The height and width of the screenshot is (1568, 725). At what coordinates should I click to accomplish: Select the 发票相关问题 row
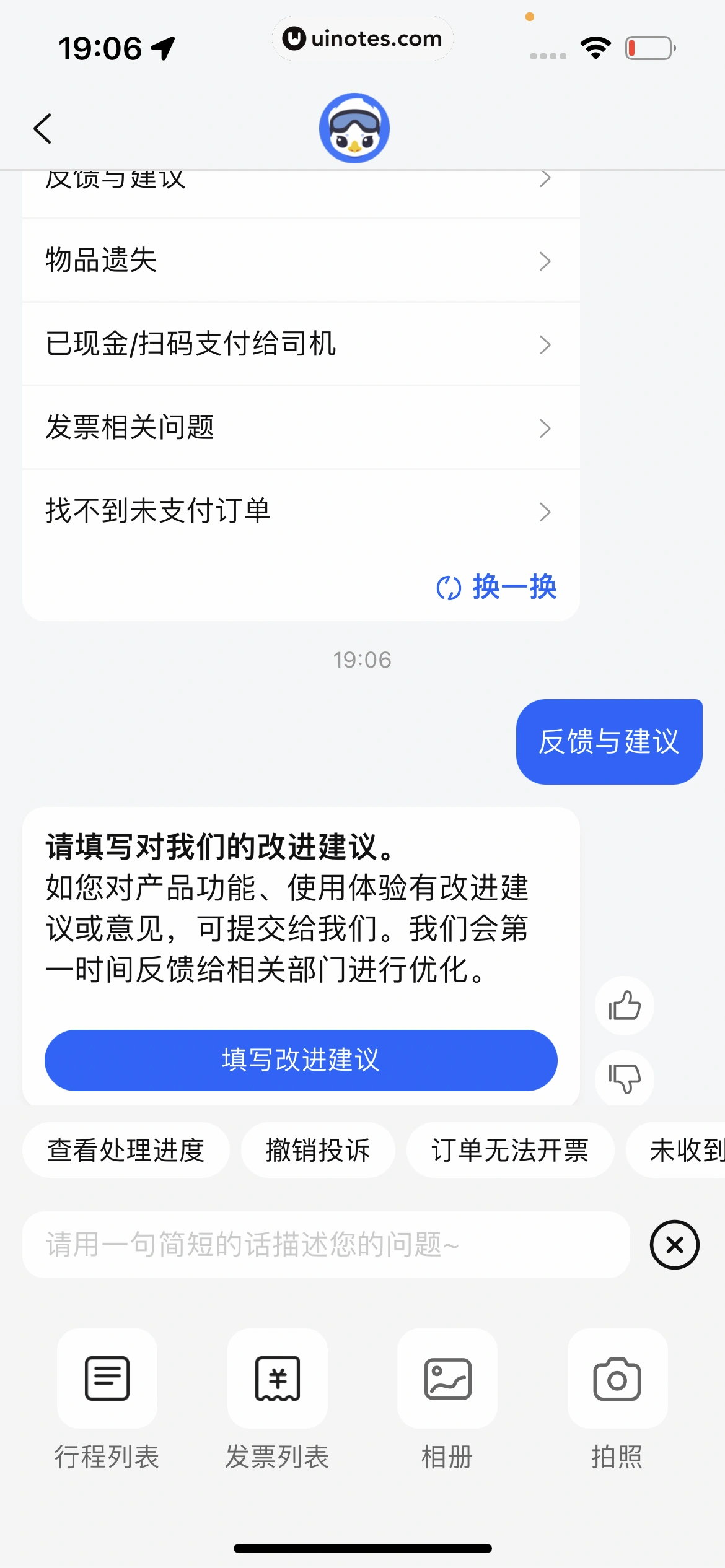tap(301, 428)
